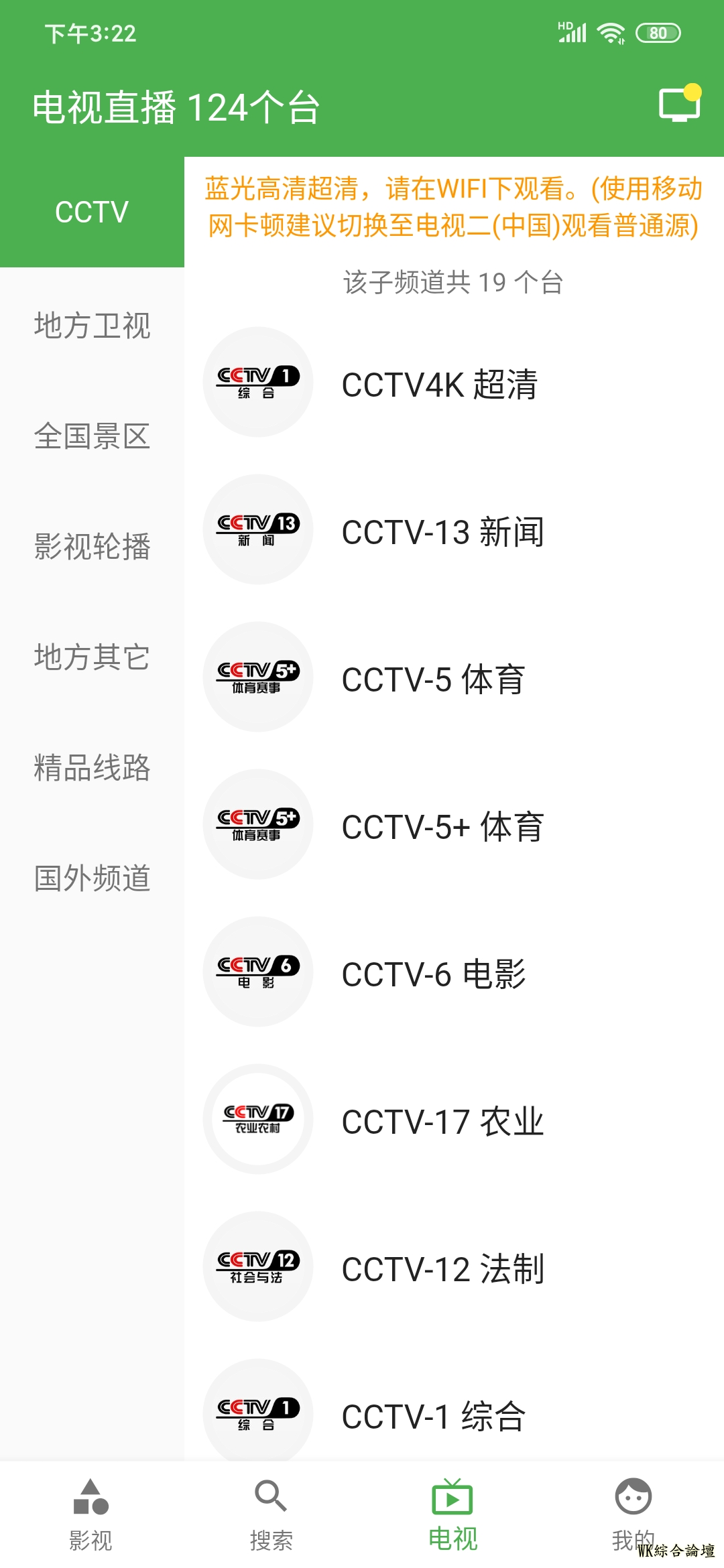Open the 全国景区 category

tap(92, 436)
